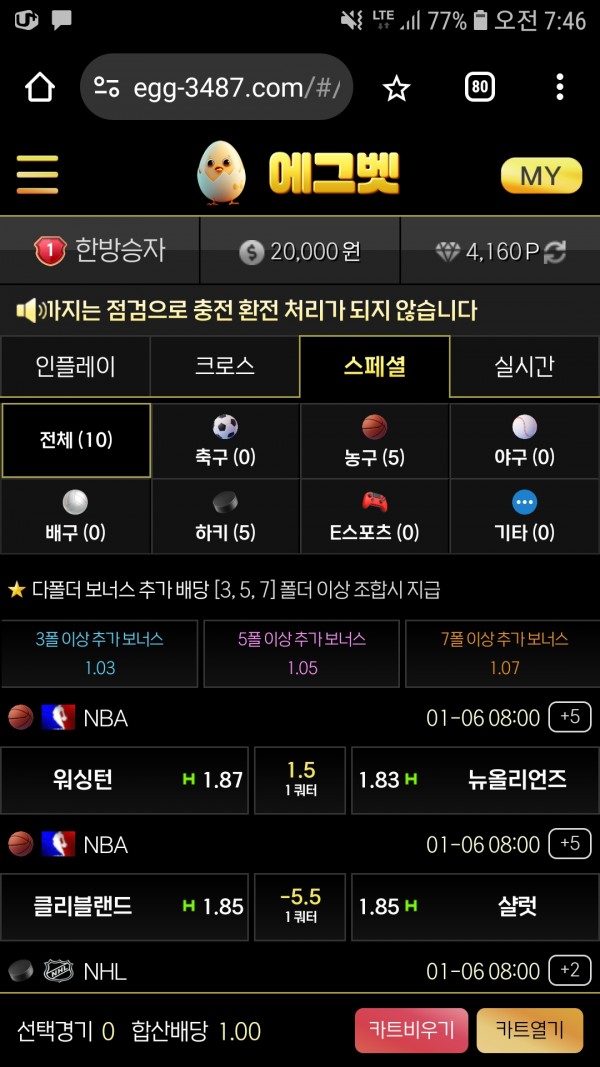Switch to the 인플레이 tab
Screen dimensions: 600x1067
pos(75,366)
